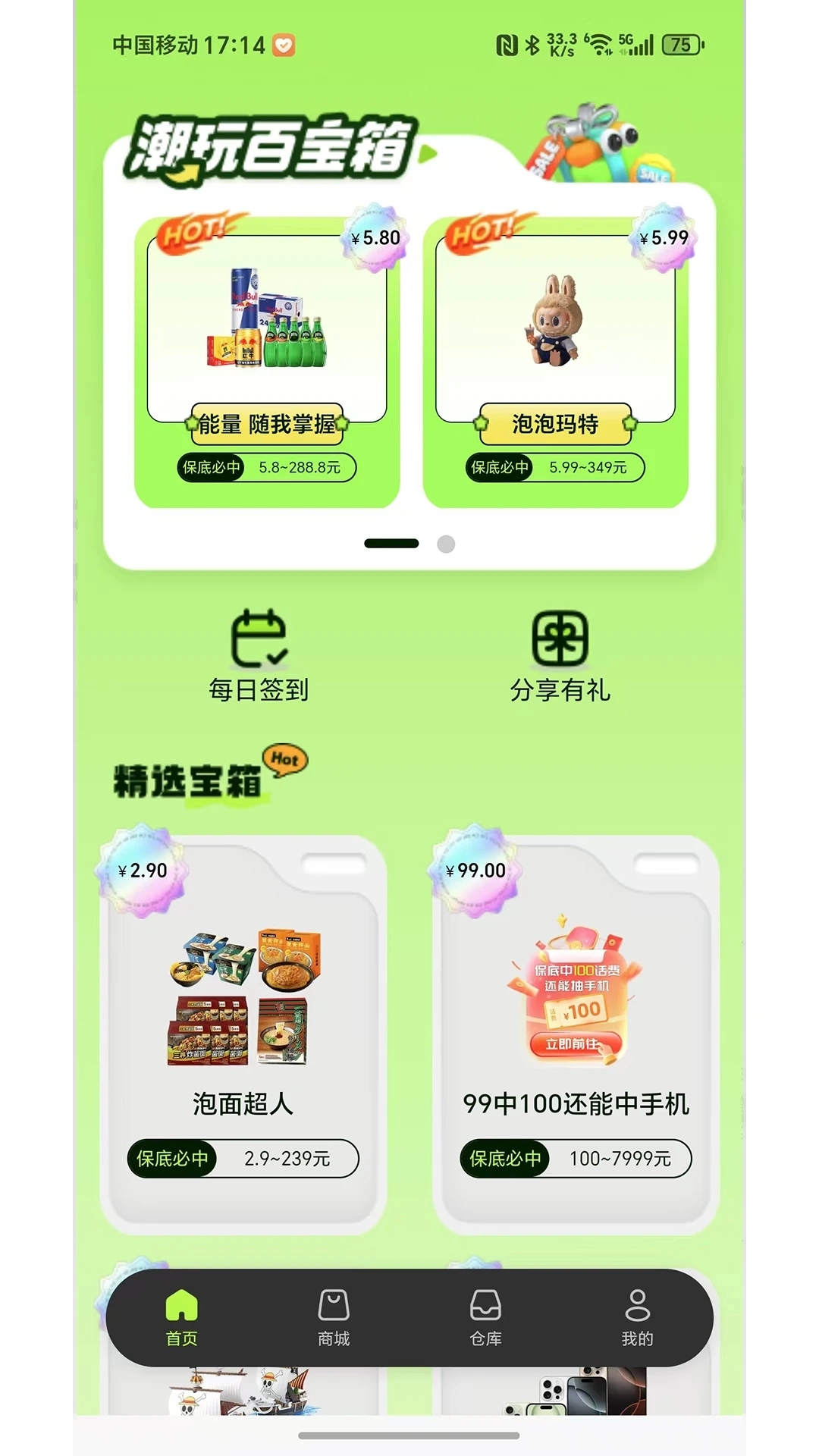
Task: Switch to the 我的 tab
Action: (x=637, y=1318)
